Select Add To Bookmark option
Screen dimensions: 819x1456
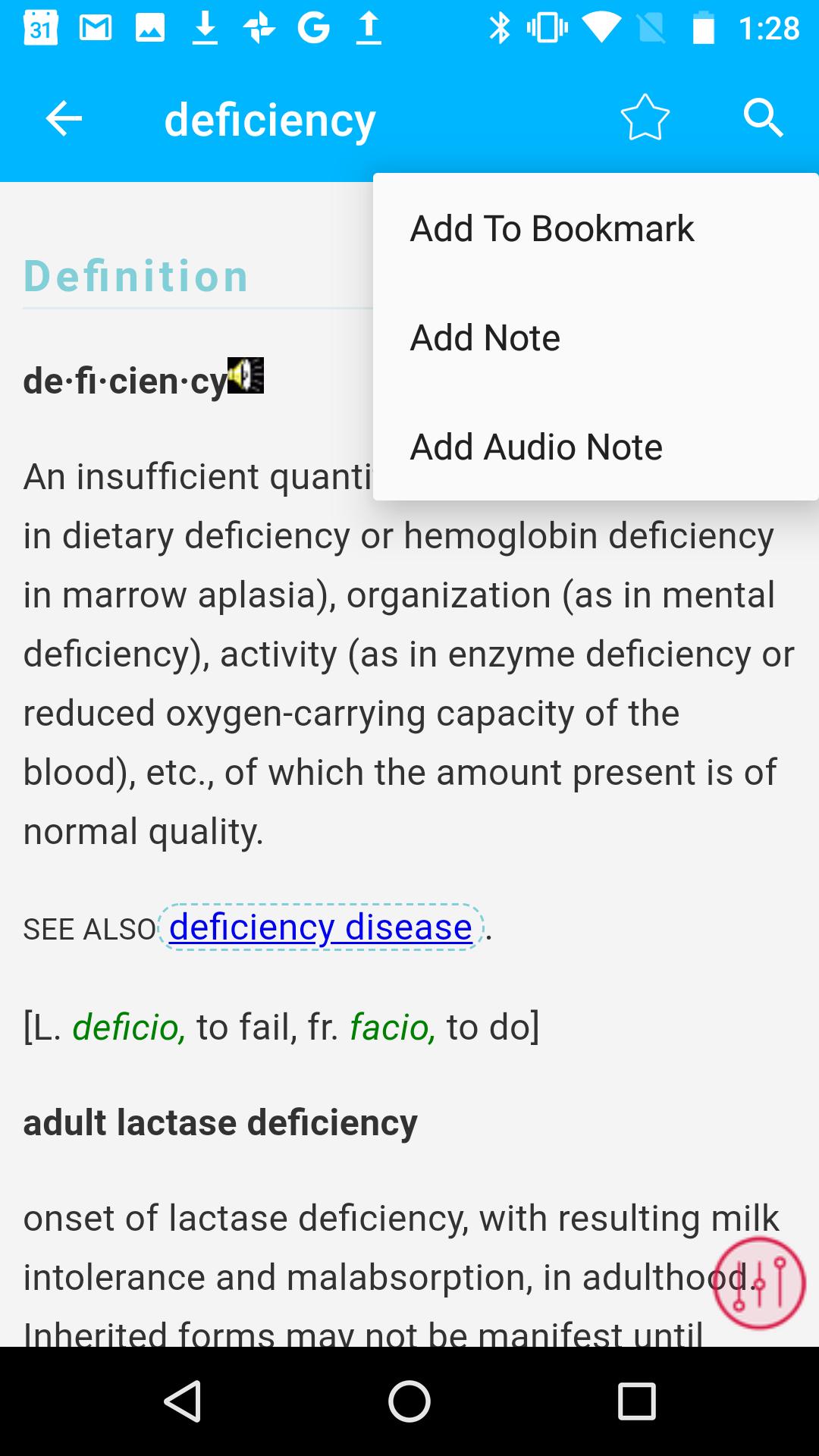pyautogui.click(x=551, y=228)
